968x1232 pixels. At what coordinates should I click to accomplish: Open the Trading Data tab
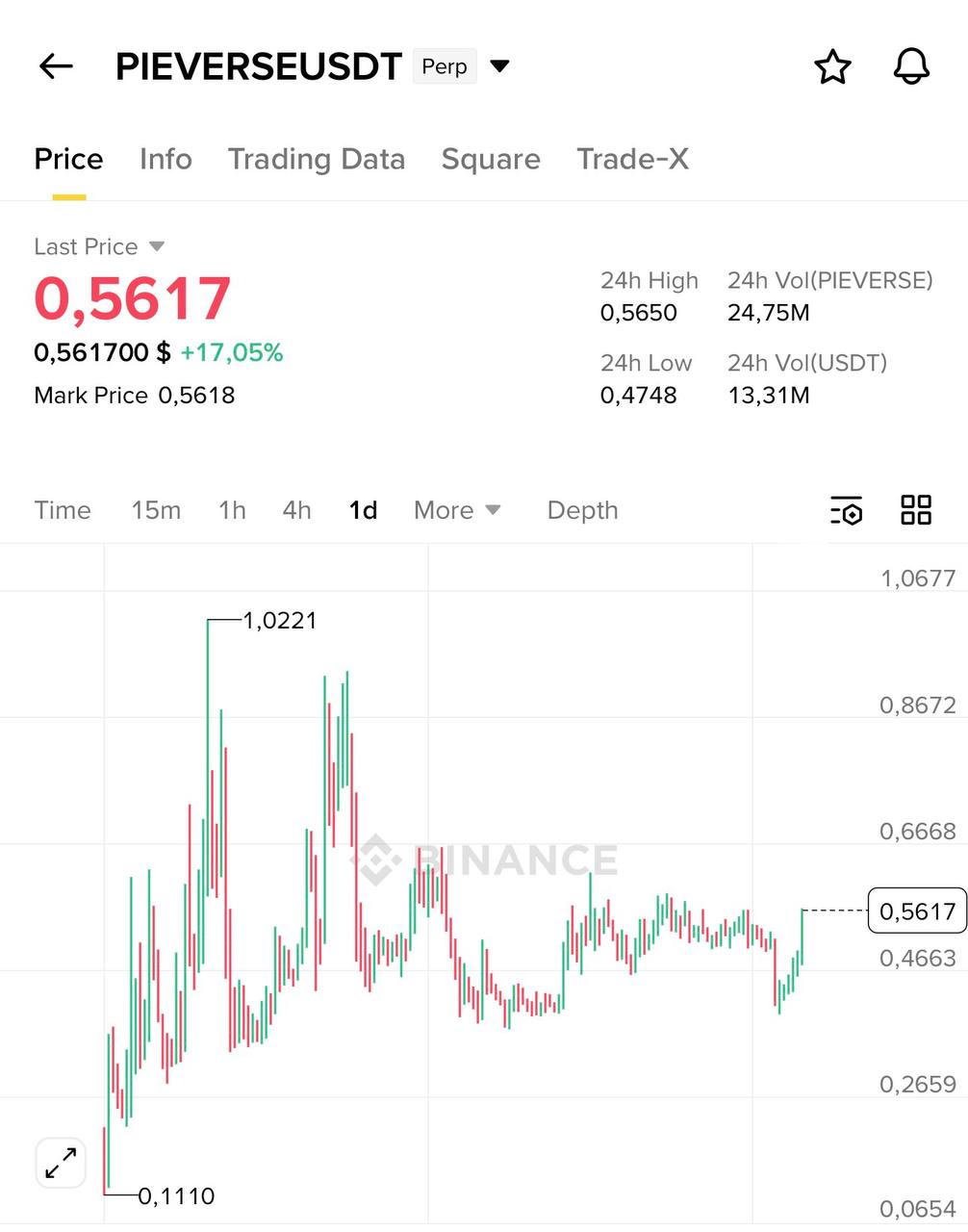[317, 159]
